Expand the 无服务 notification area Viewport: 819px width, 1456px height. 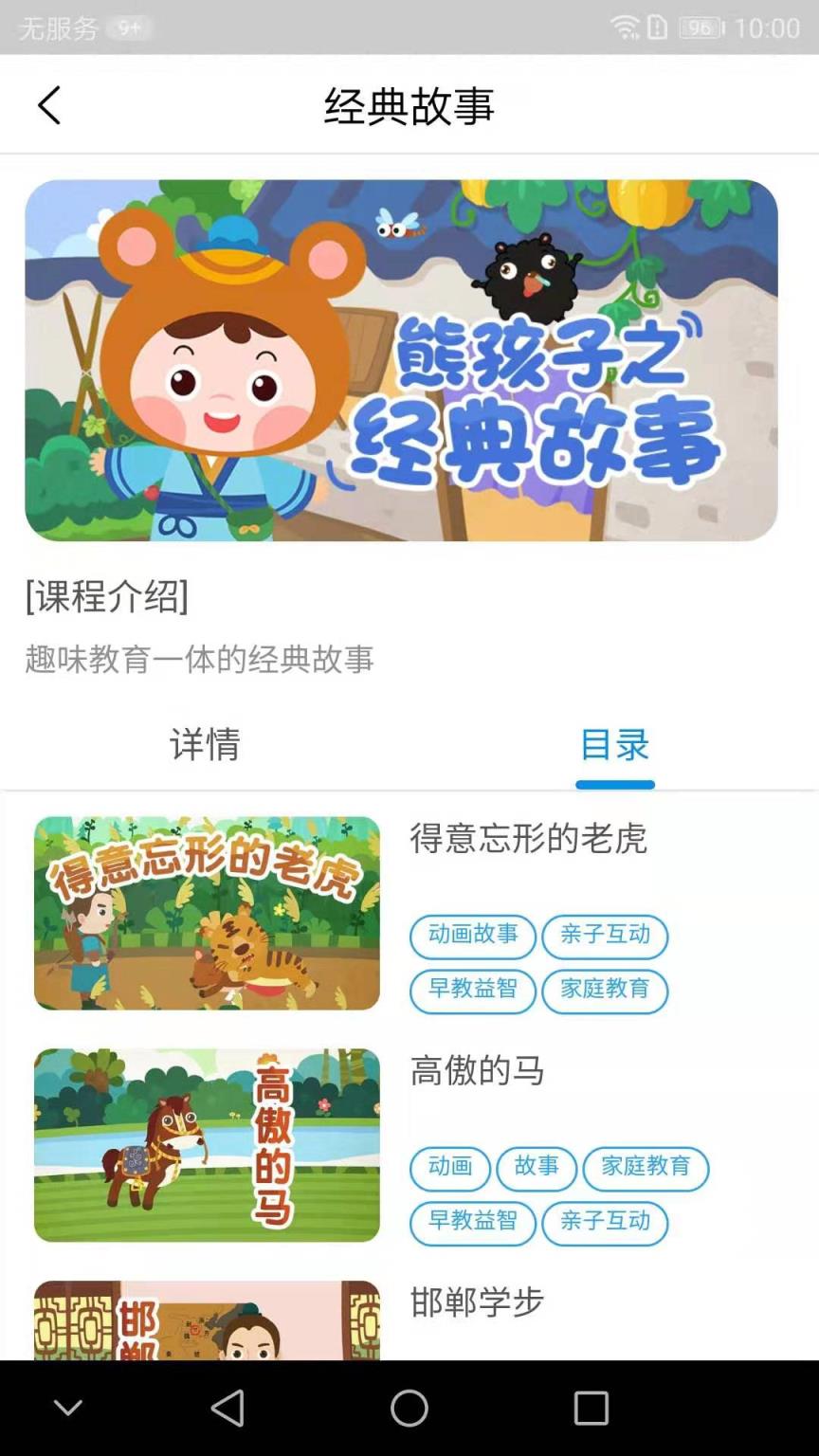57,28
